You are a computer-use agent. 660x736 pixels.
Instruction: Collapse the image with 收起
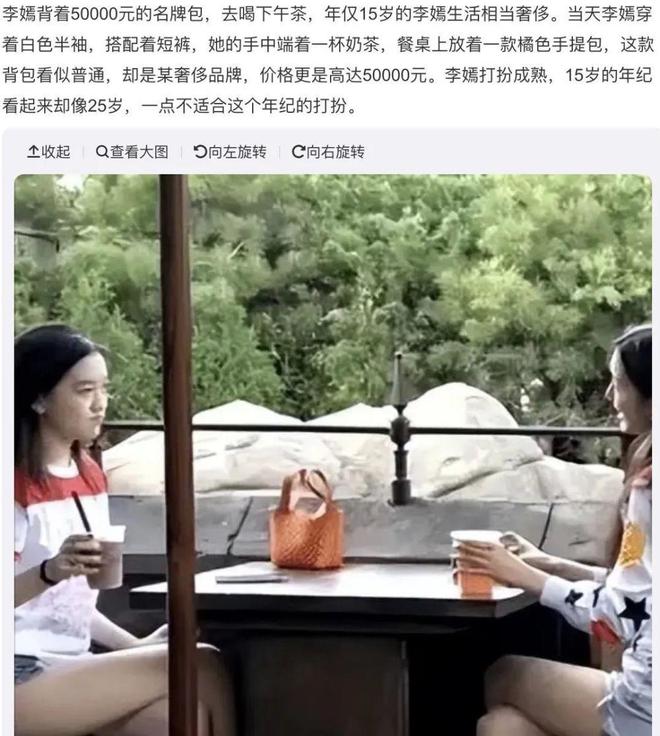[49, 152]
